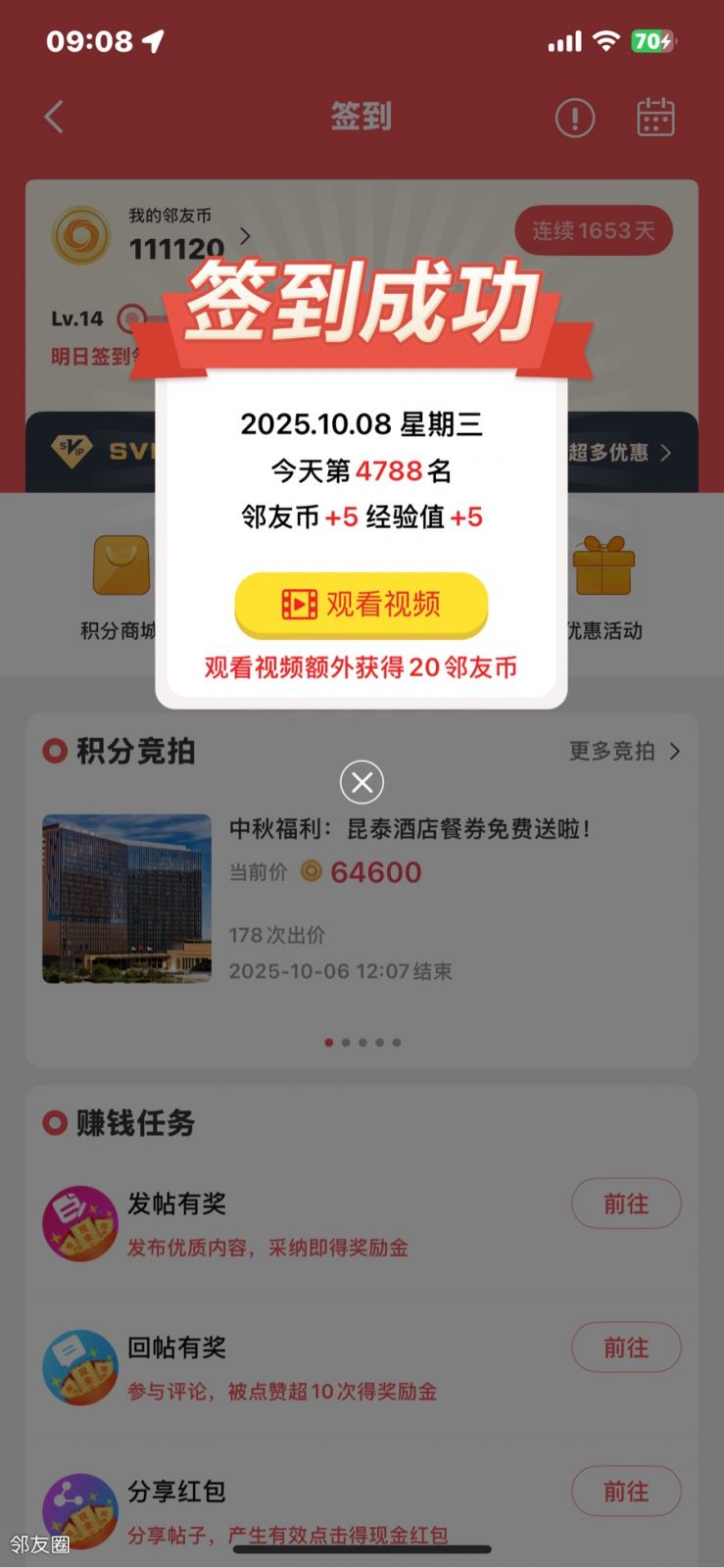Viewport: 724px width, 1568px height.
Task: Close the 签到成功 popup
Action: point(362,782)
